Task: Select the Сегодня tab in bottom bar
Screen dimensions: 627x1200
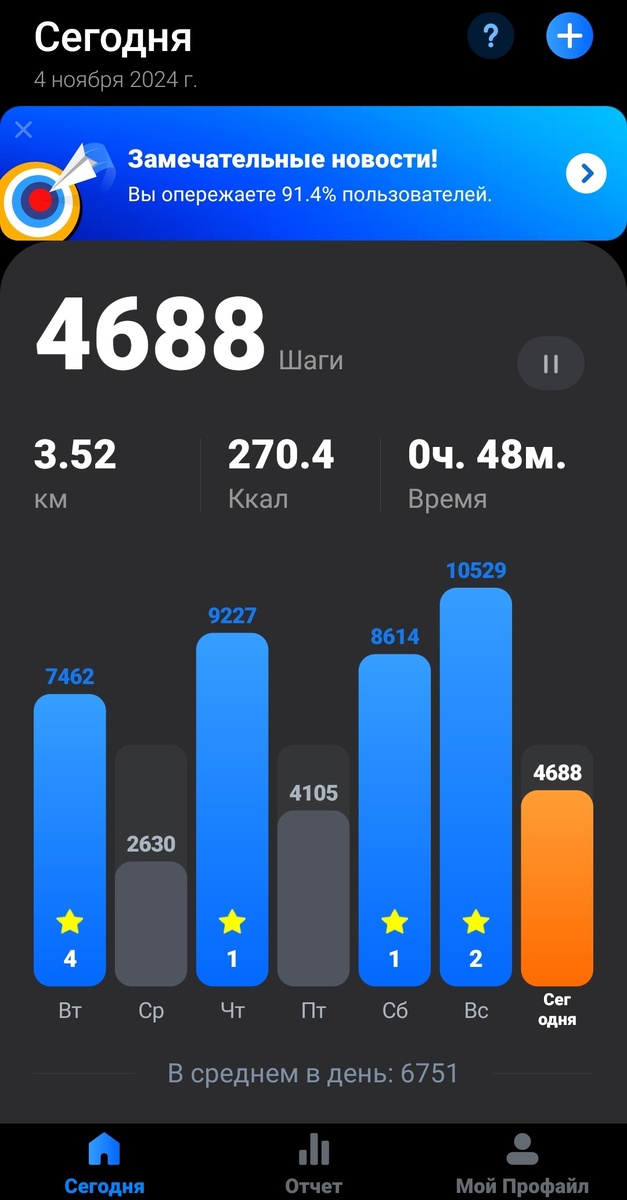Action: (x=104, y=1163)
